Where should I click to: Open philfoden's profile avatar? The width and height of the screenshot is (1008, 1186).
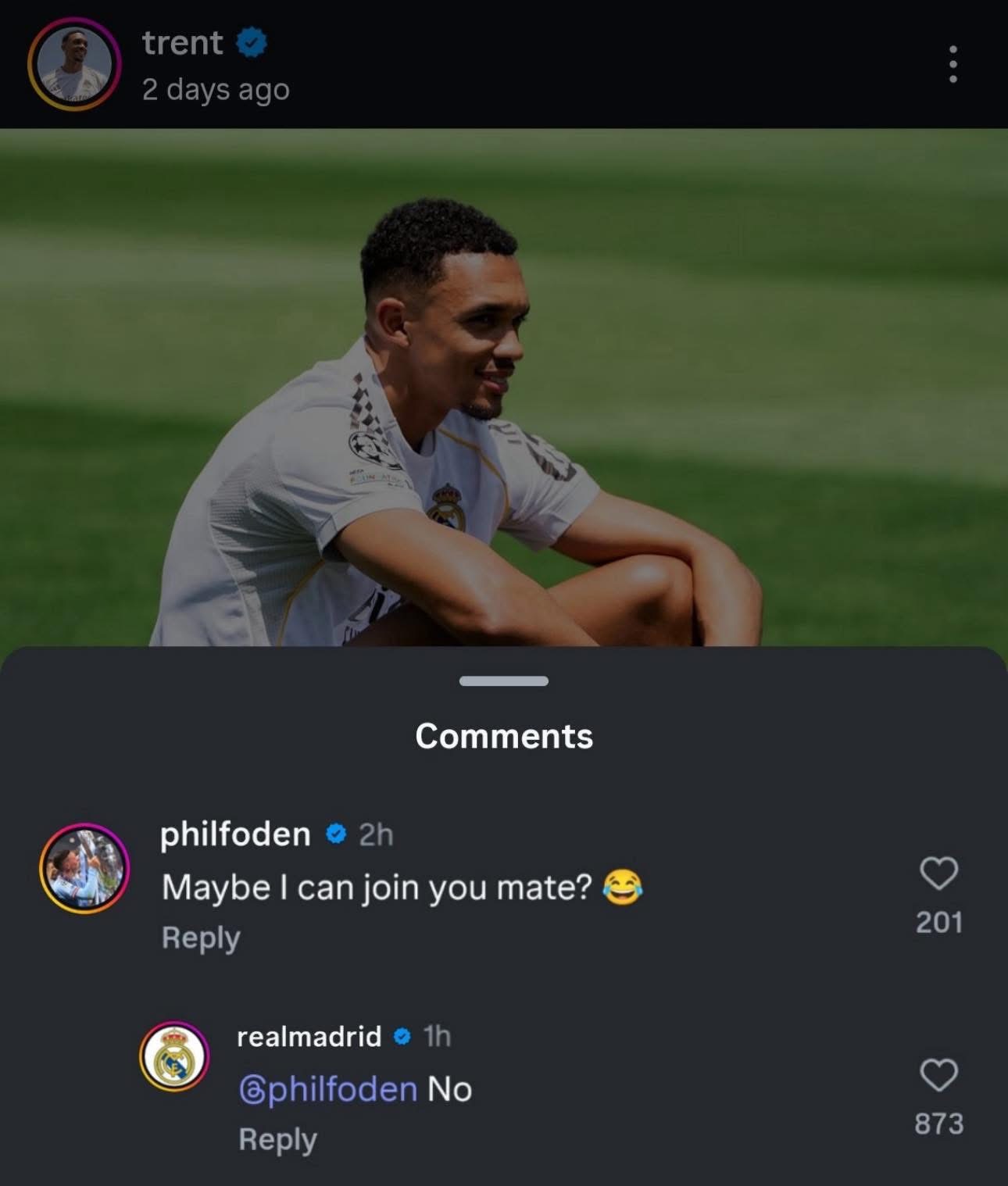(x=84, y=868)
